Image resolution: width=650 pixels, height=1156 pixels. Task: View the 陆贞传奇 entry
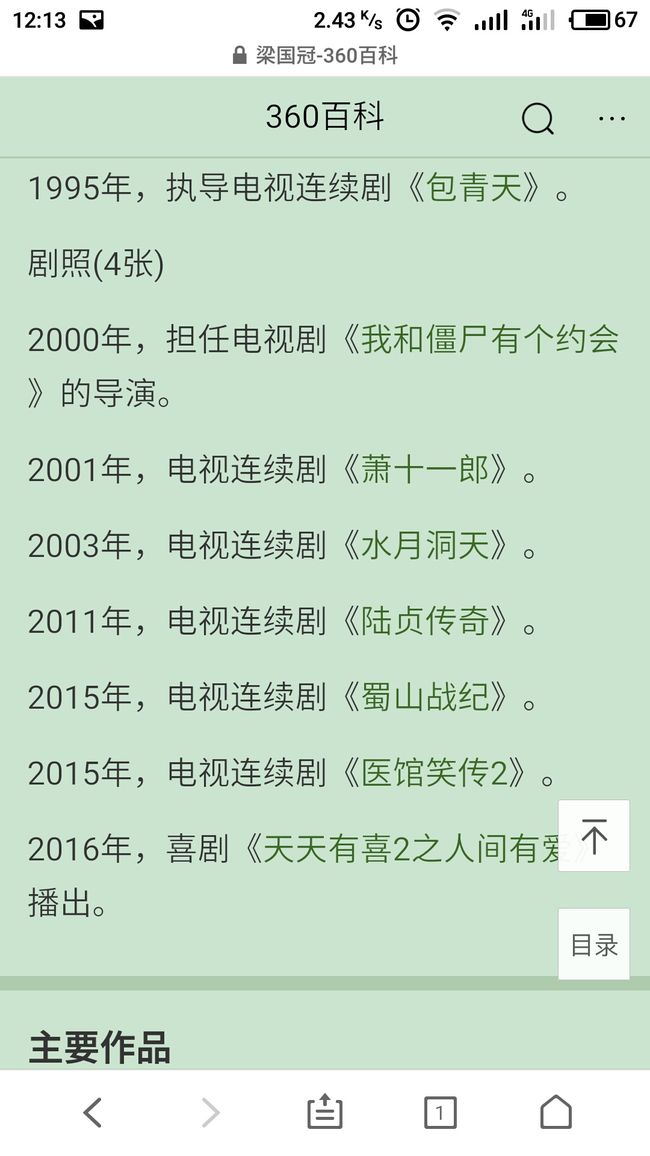point(425,621)
